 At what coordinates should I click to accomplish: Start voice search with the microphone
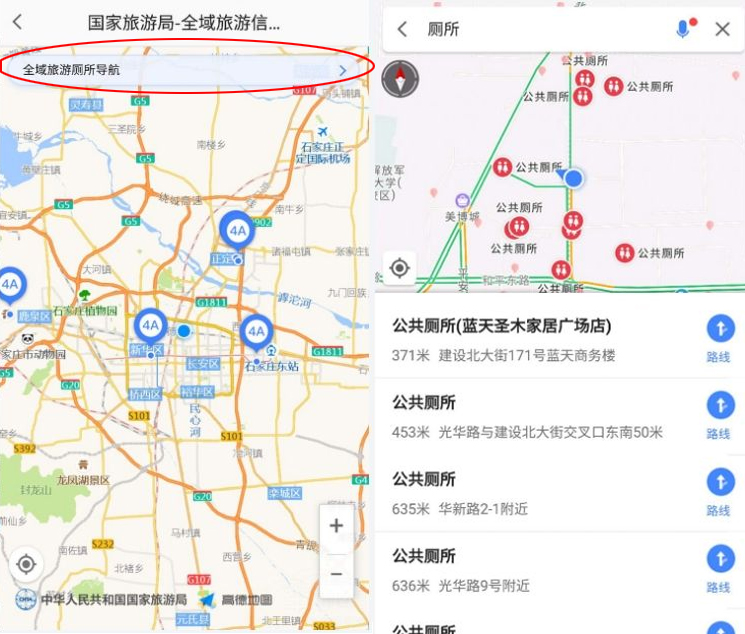pos(684,29)
